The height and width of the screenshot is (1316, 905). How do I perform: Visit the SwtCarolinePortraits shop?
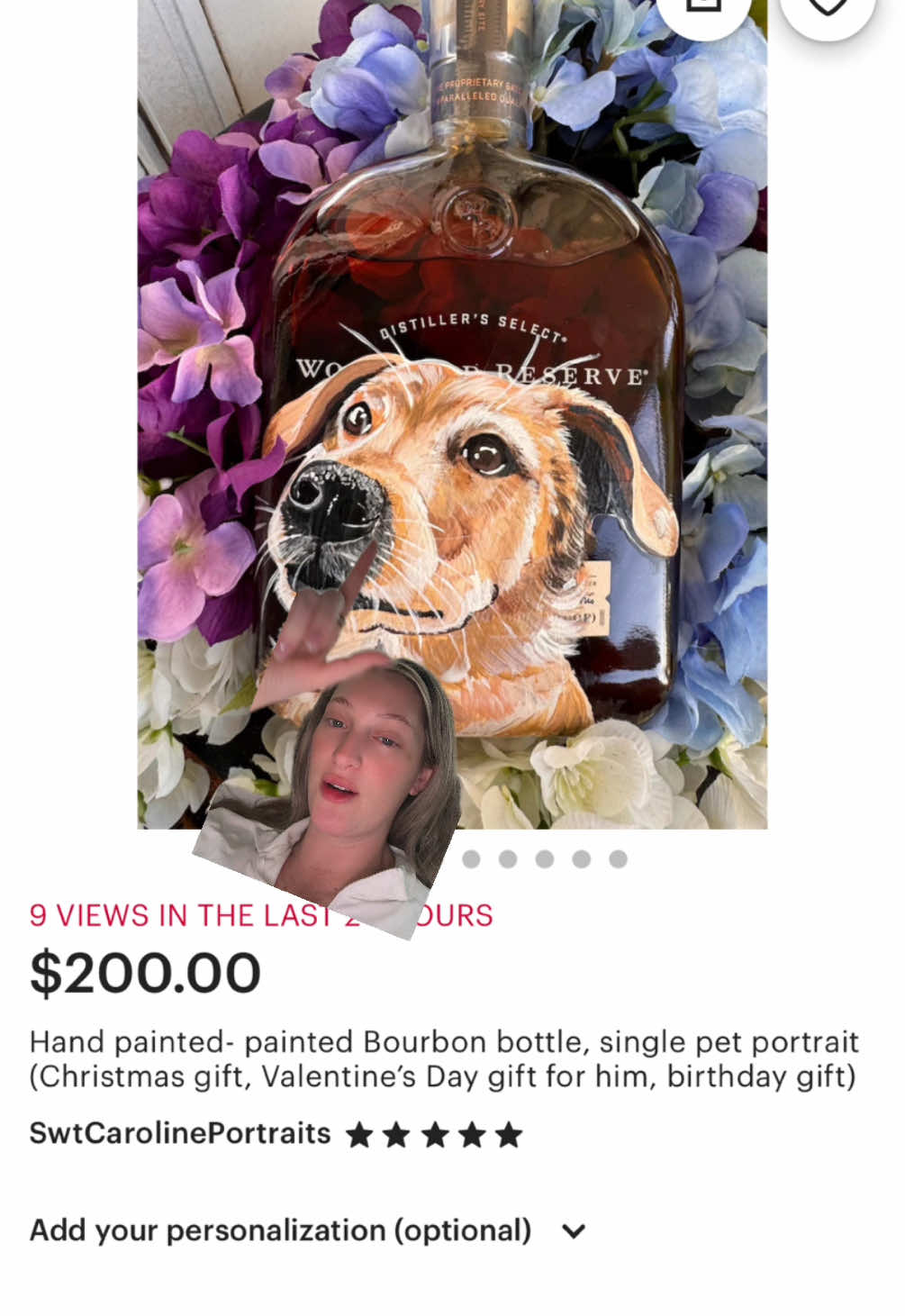click(x=180, y=1133)
